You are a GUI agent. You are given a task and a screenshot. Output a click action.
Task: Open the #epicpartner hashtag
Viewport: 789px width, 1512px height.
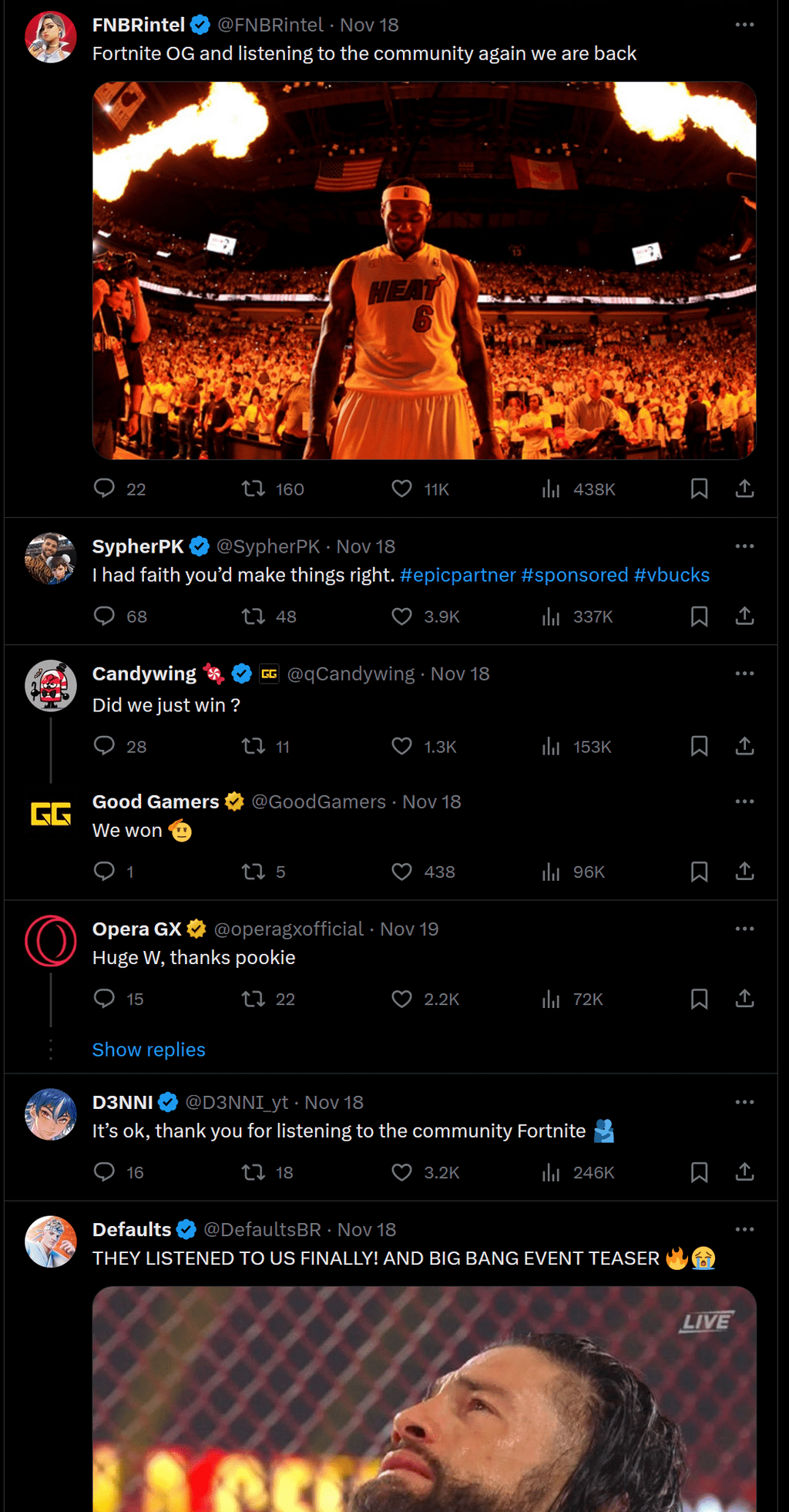point(456,574)
